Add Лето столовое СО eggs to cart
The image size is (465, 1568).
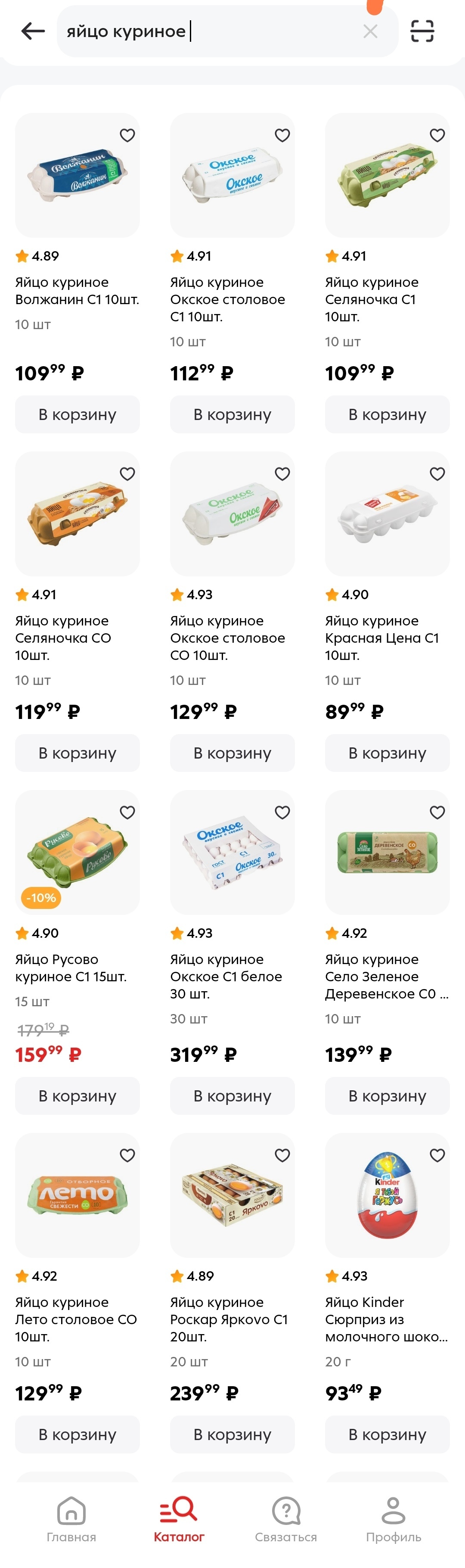[77, 1434]
